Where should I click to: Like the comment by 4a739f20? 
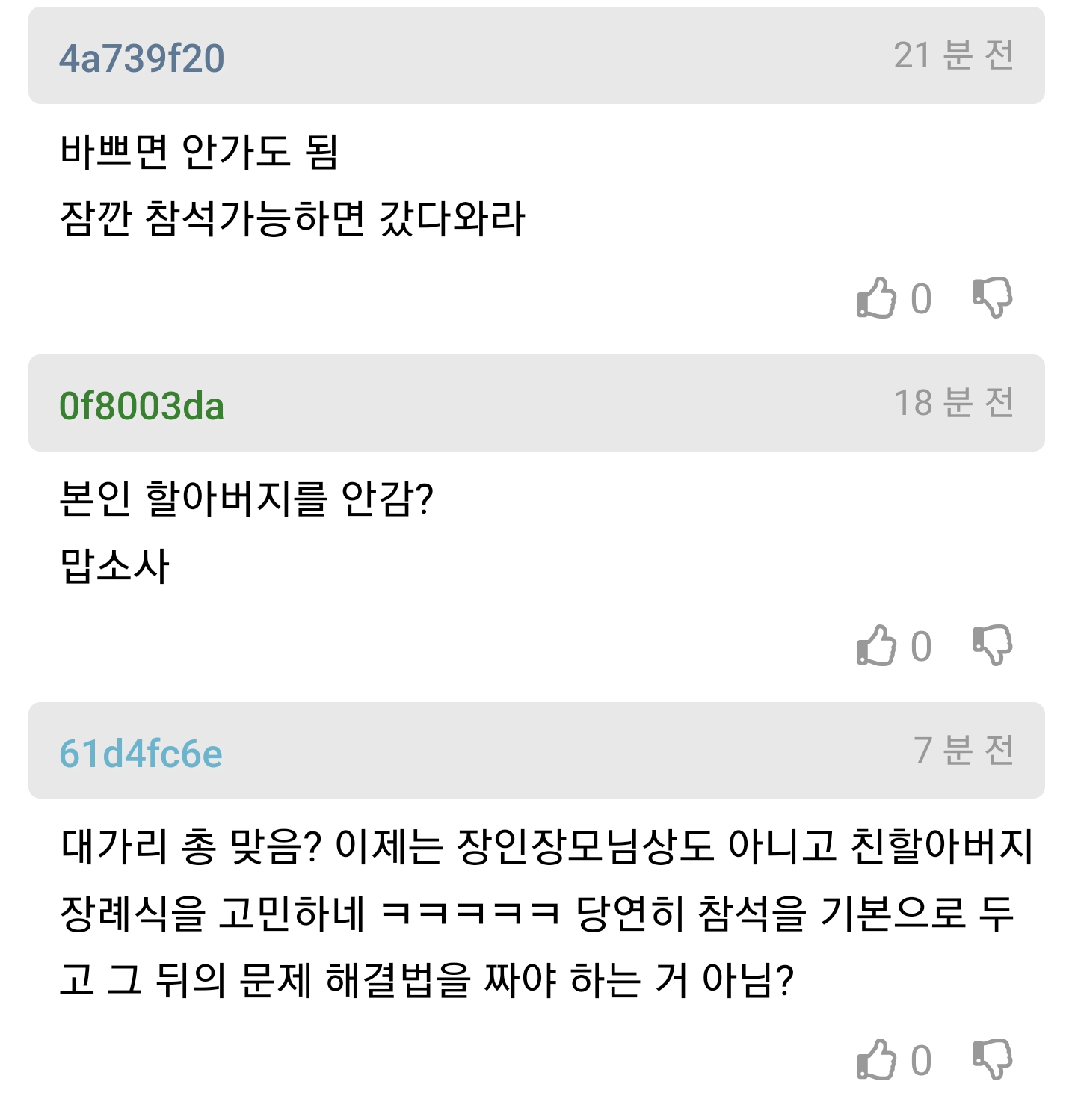click(x=877, y=298)
